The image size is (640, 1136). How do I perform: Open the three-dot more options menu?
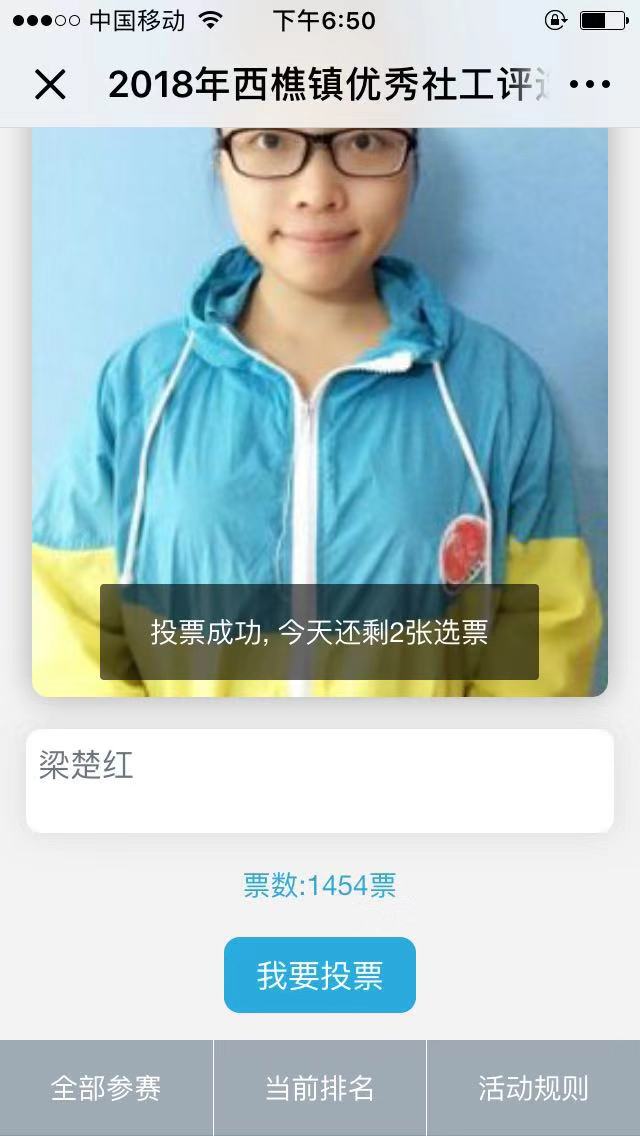(x=589, y=85)
